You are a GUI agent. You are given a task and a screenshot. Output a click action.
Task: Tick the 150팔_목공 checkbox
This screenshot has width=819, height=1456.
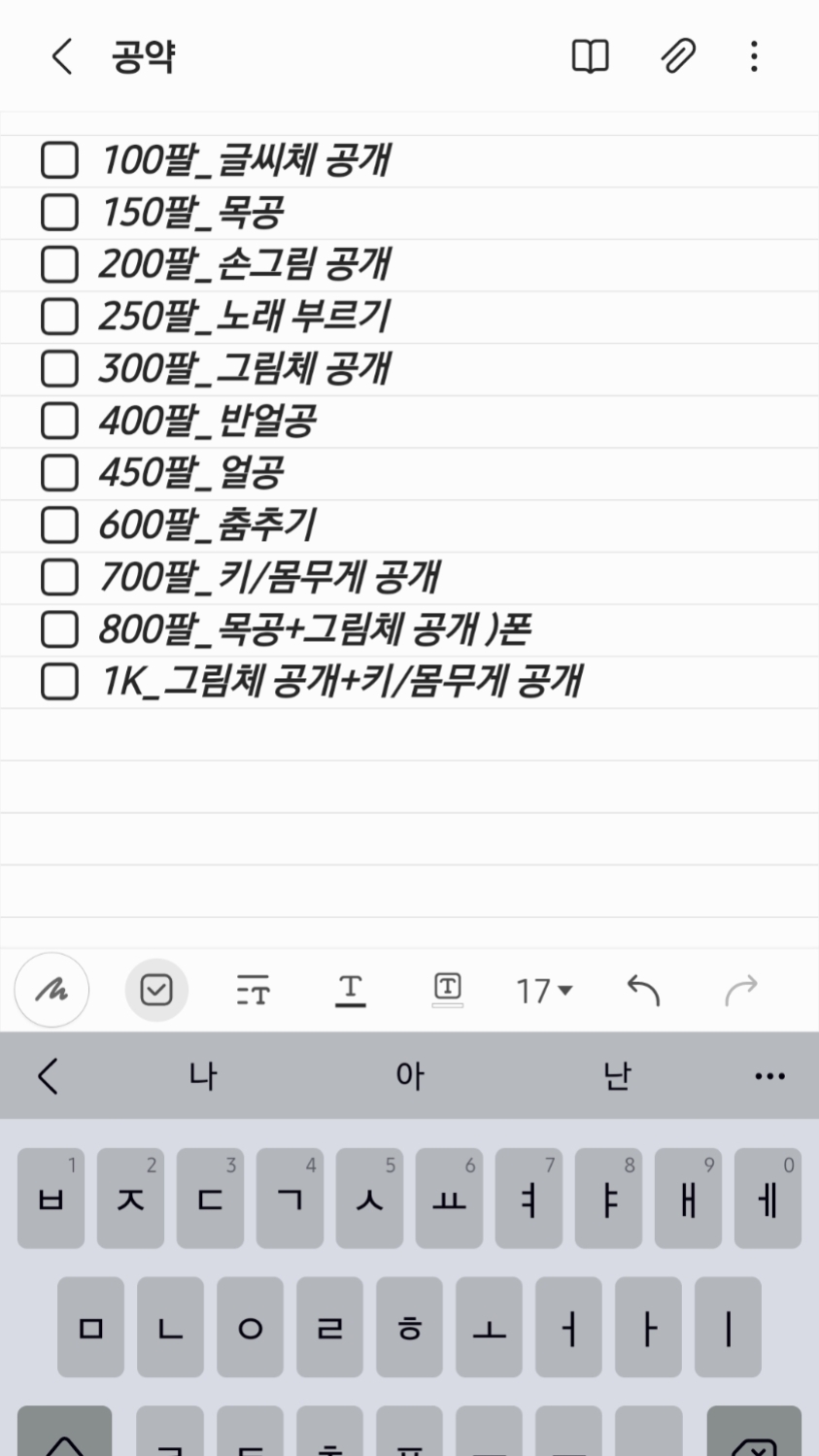[59, 212]
